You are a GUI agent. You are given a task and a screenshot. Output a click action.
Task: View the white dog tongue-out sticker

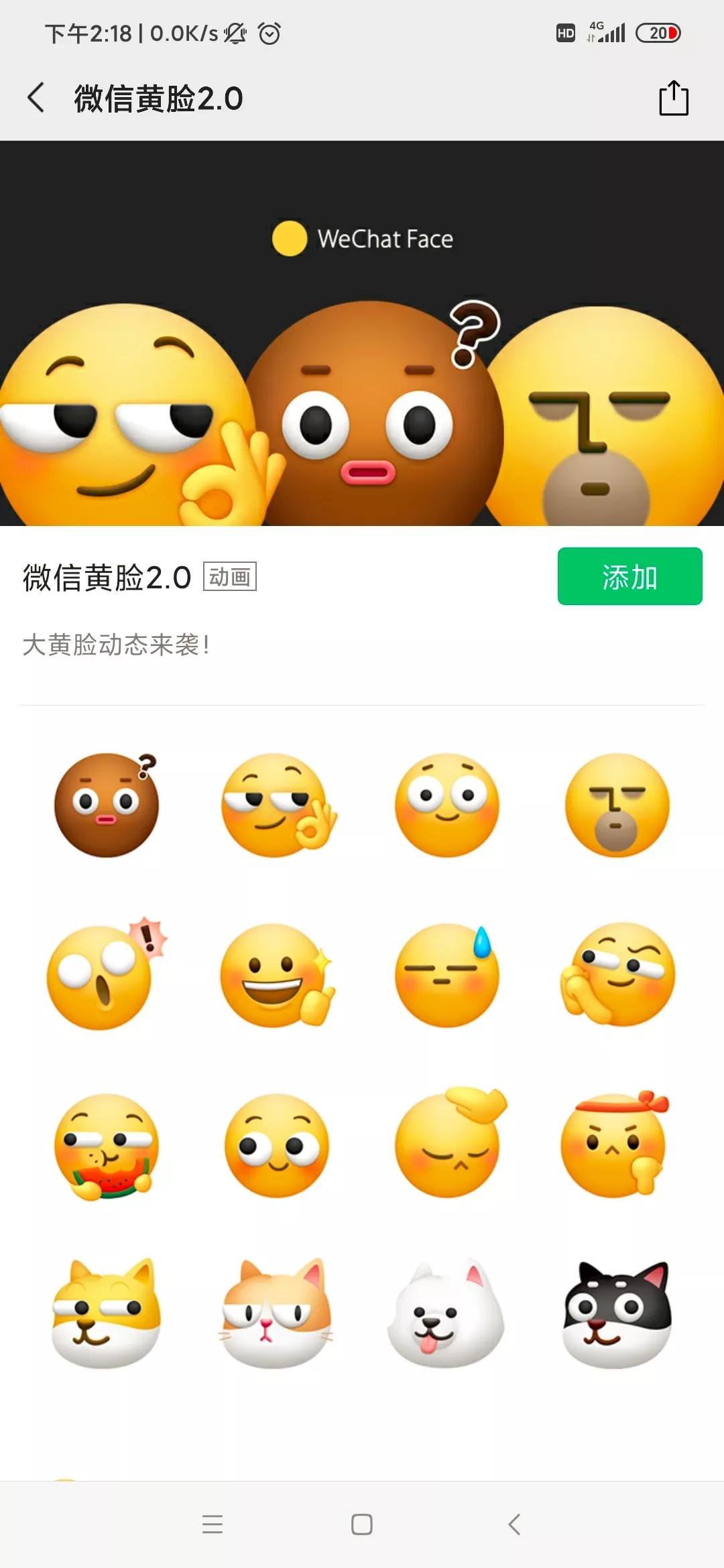445,1313
